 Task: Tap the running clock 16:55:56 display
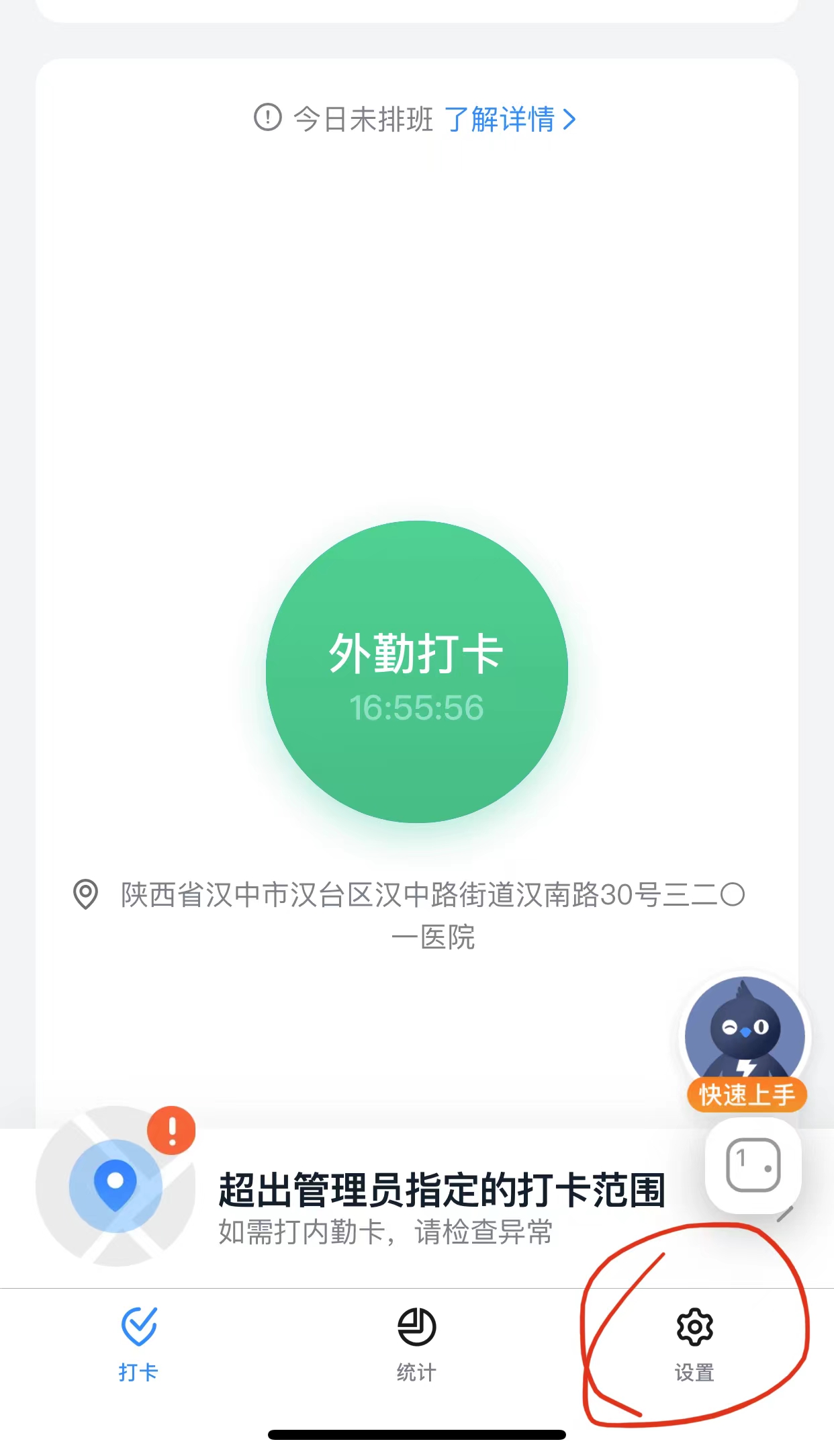416,705
